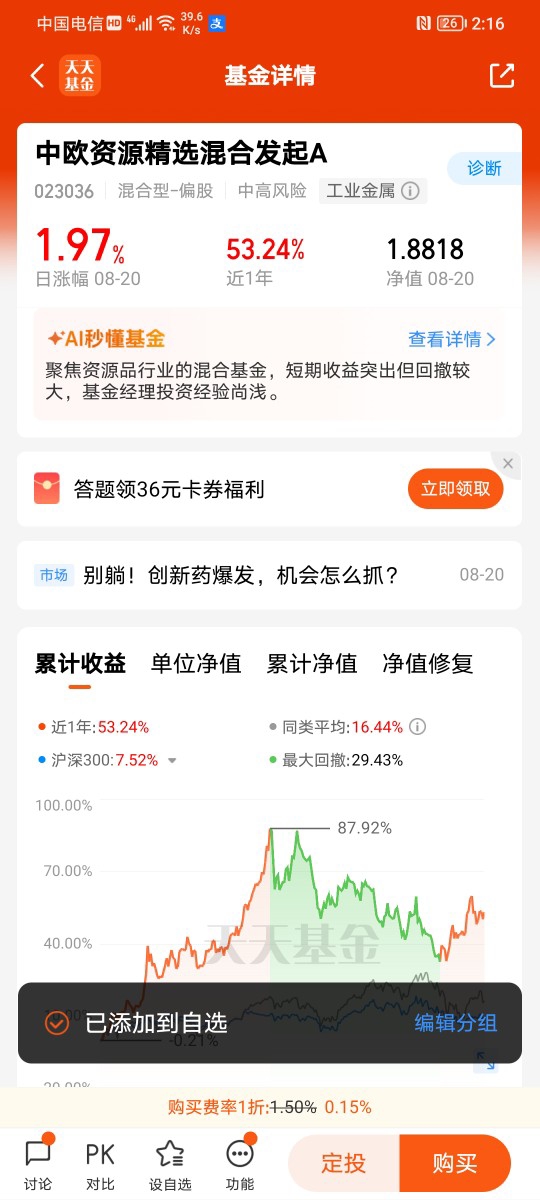Claim the coupon with 立即领取

coord(455,489)
